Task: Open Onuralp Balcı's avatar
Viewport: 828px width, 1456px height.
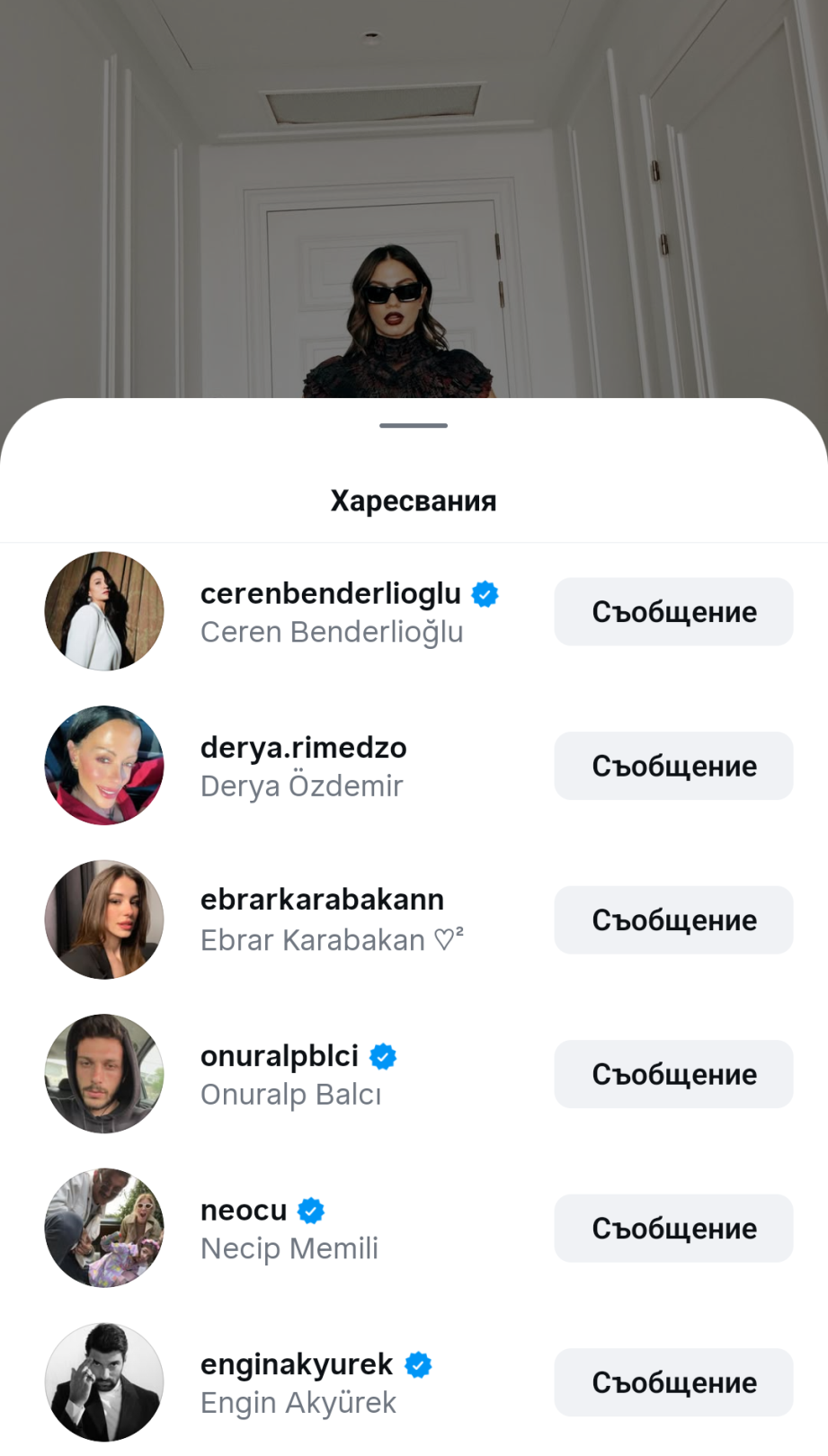Action: point(104,1074)
